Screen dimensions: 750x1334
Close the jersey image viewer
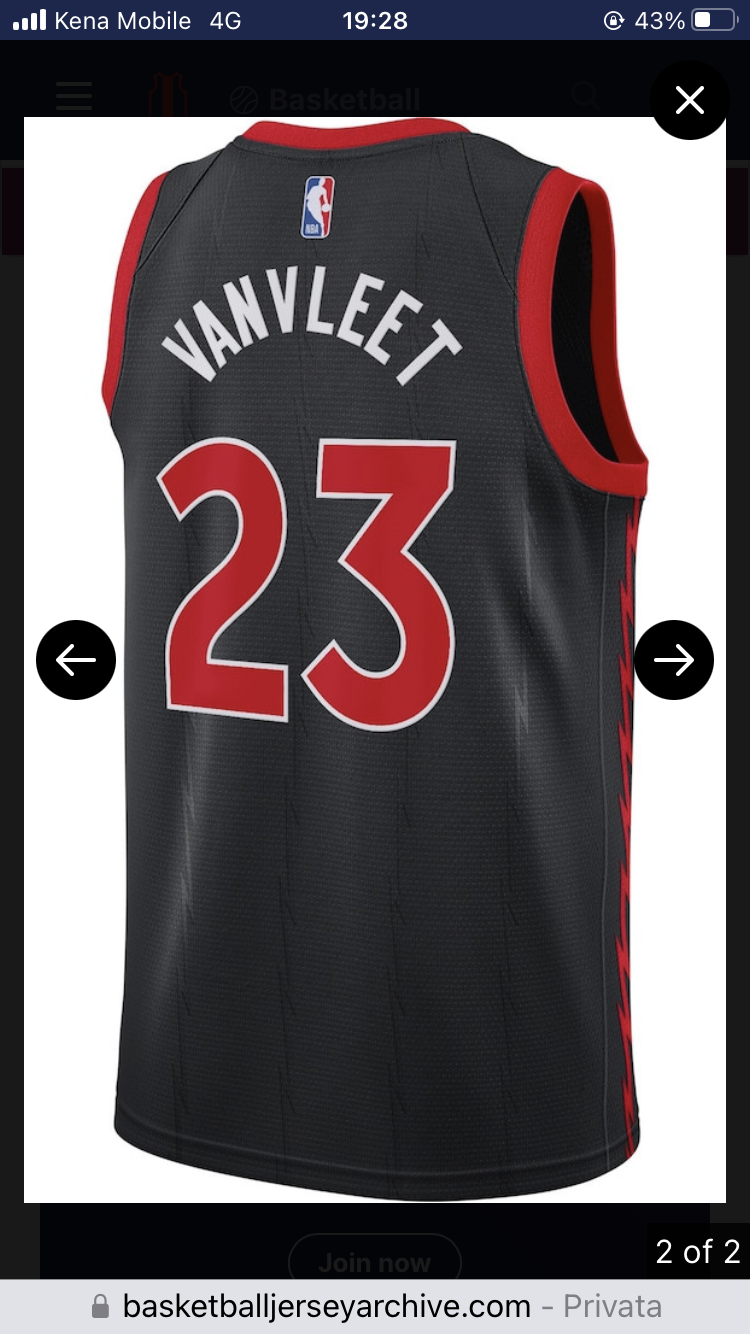pos(690,100)
